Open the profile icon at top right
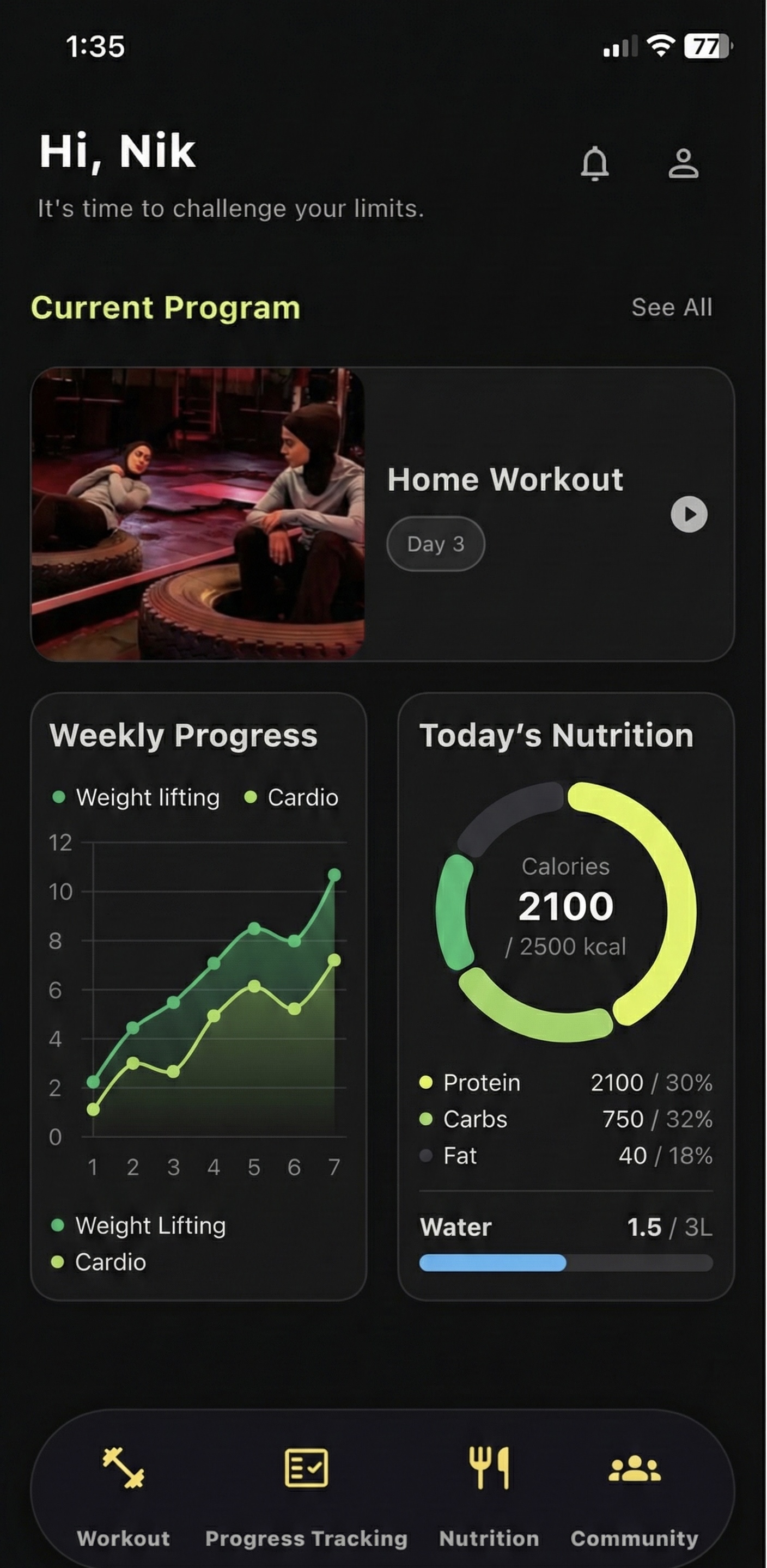 click(683, 163)
